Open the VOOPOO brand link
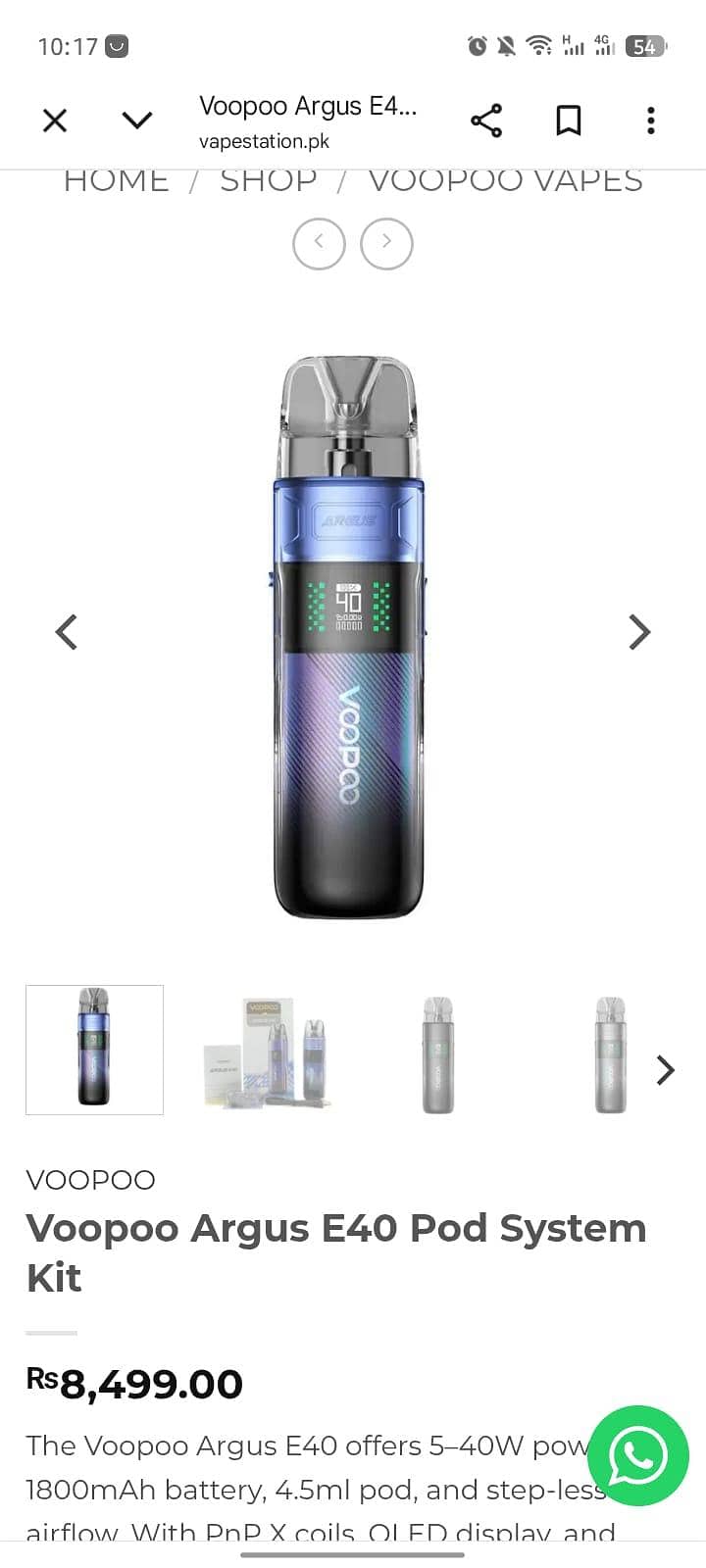 click(90, 1180)
